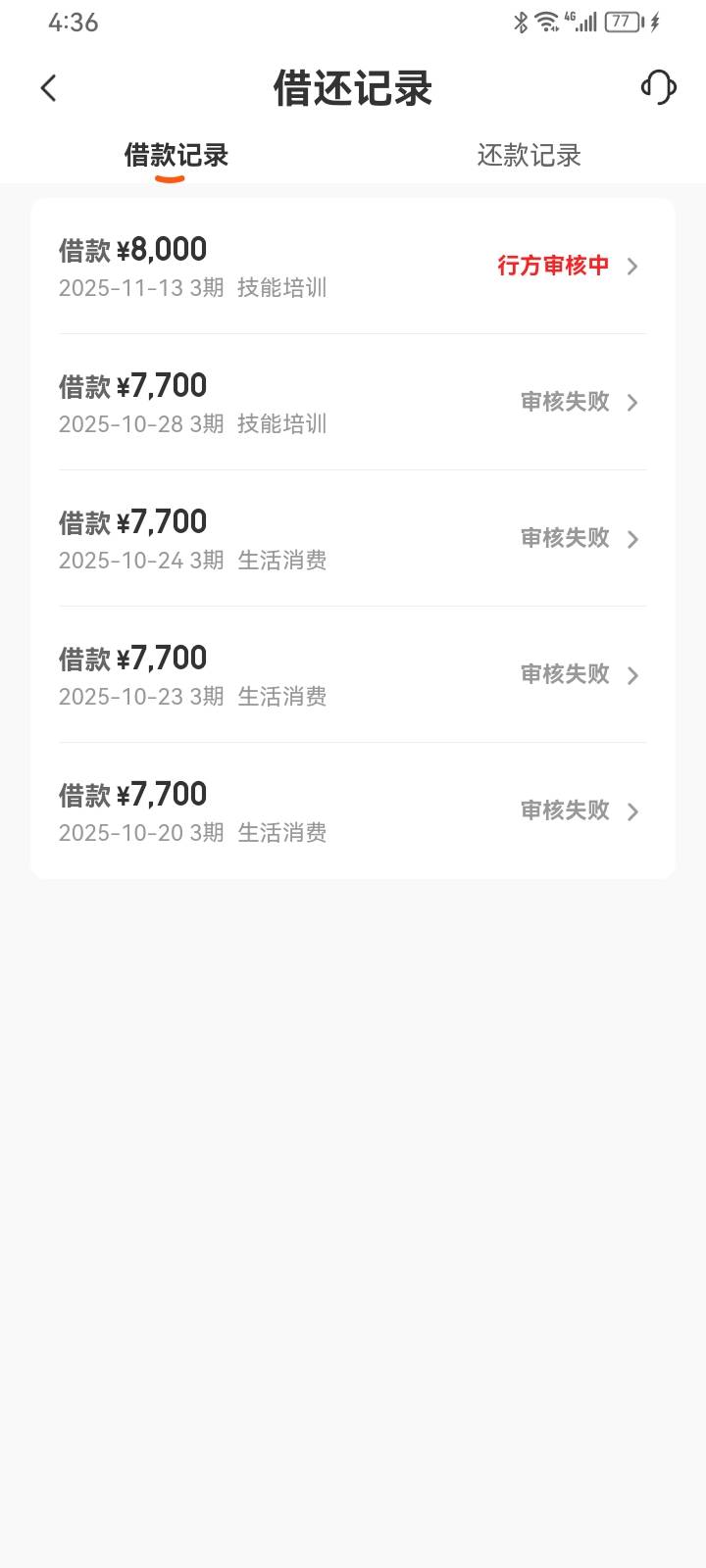Check the failed loan from 2025-10-23

(352, 675)
